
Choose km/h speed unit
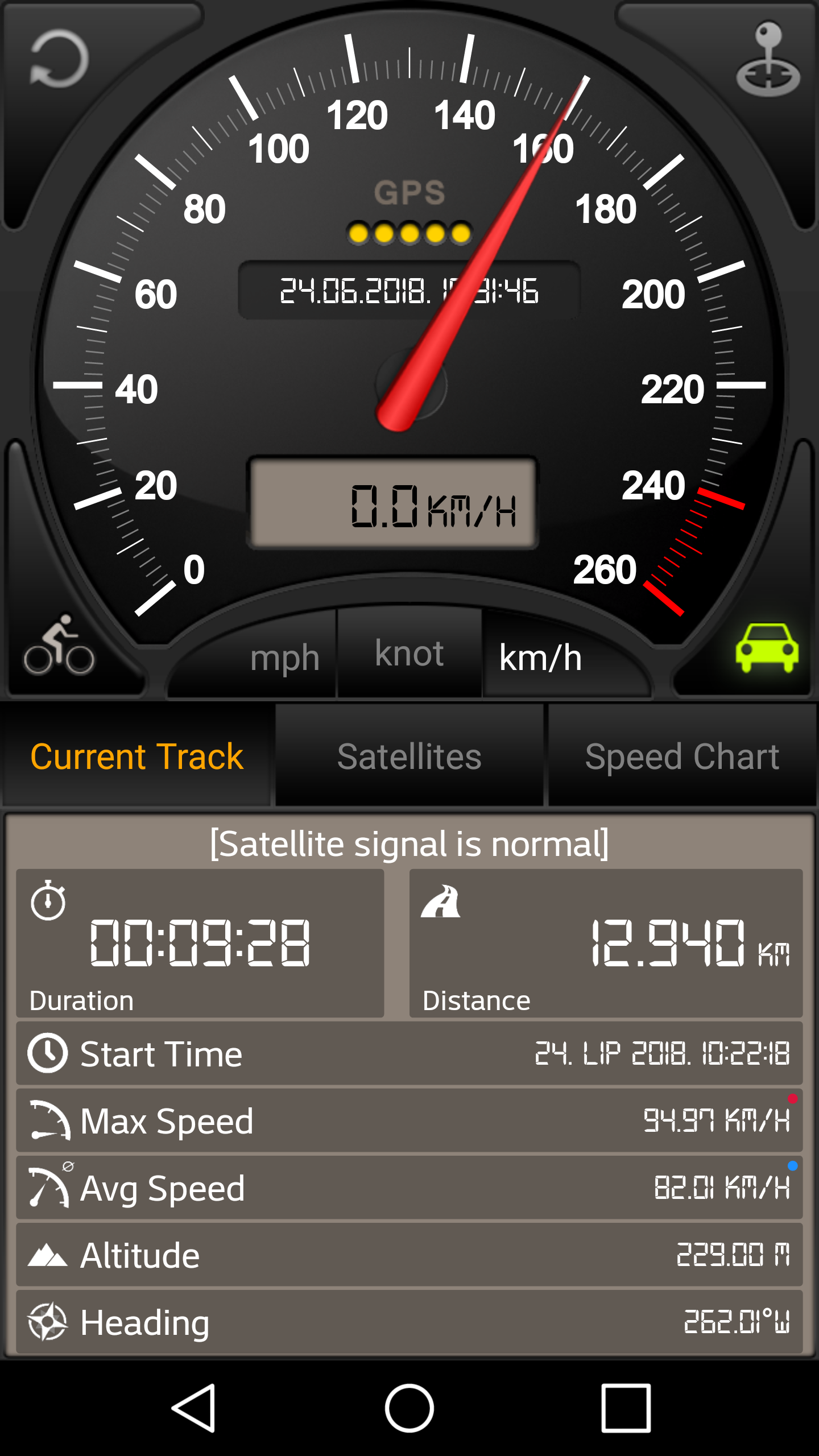pyautogui.click(x=540, y=658)
